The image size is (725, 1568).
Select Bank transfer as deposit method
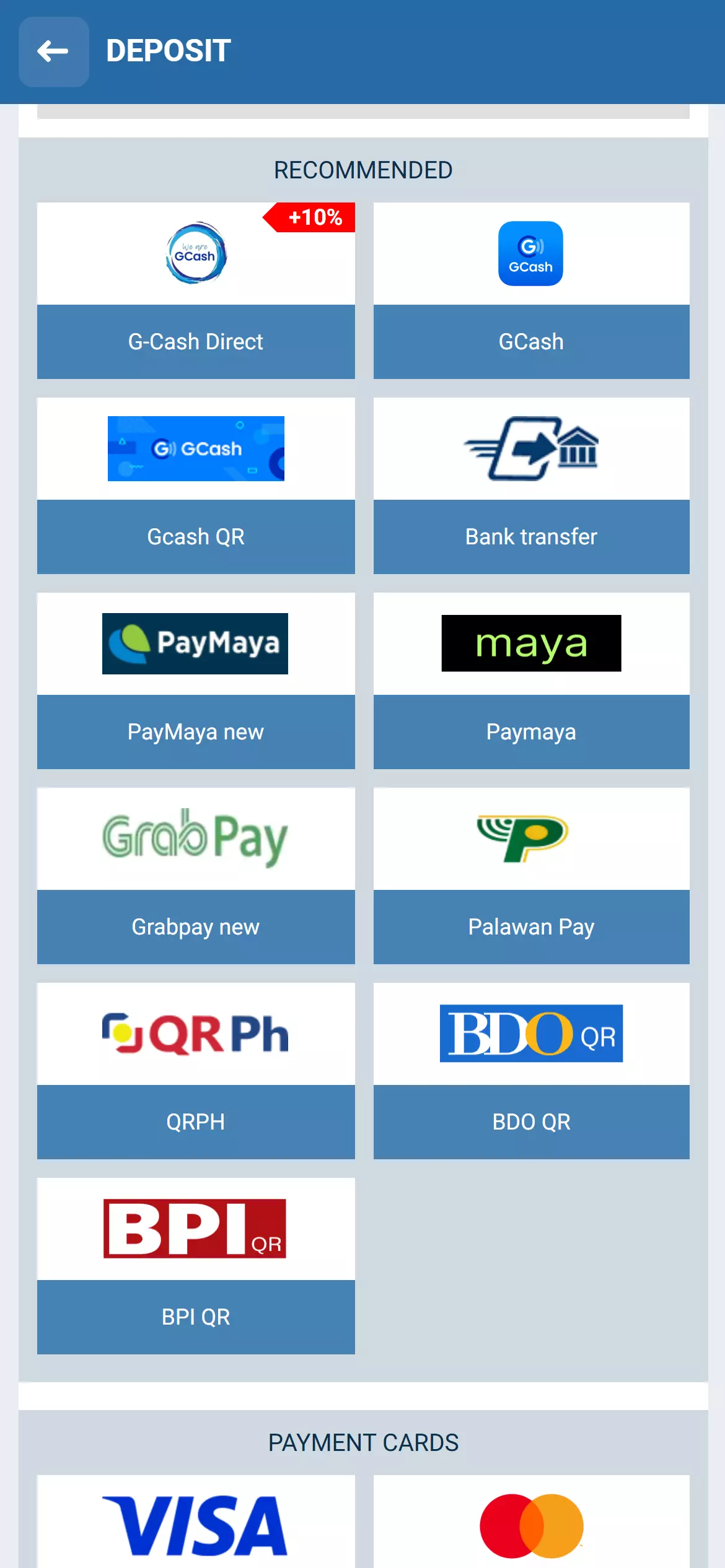pyautogui.click(x=531, y=486)
